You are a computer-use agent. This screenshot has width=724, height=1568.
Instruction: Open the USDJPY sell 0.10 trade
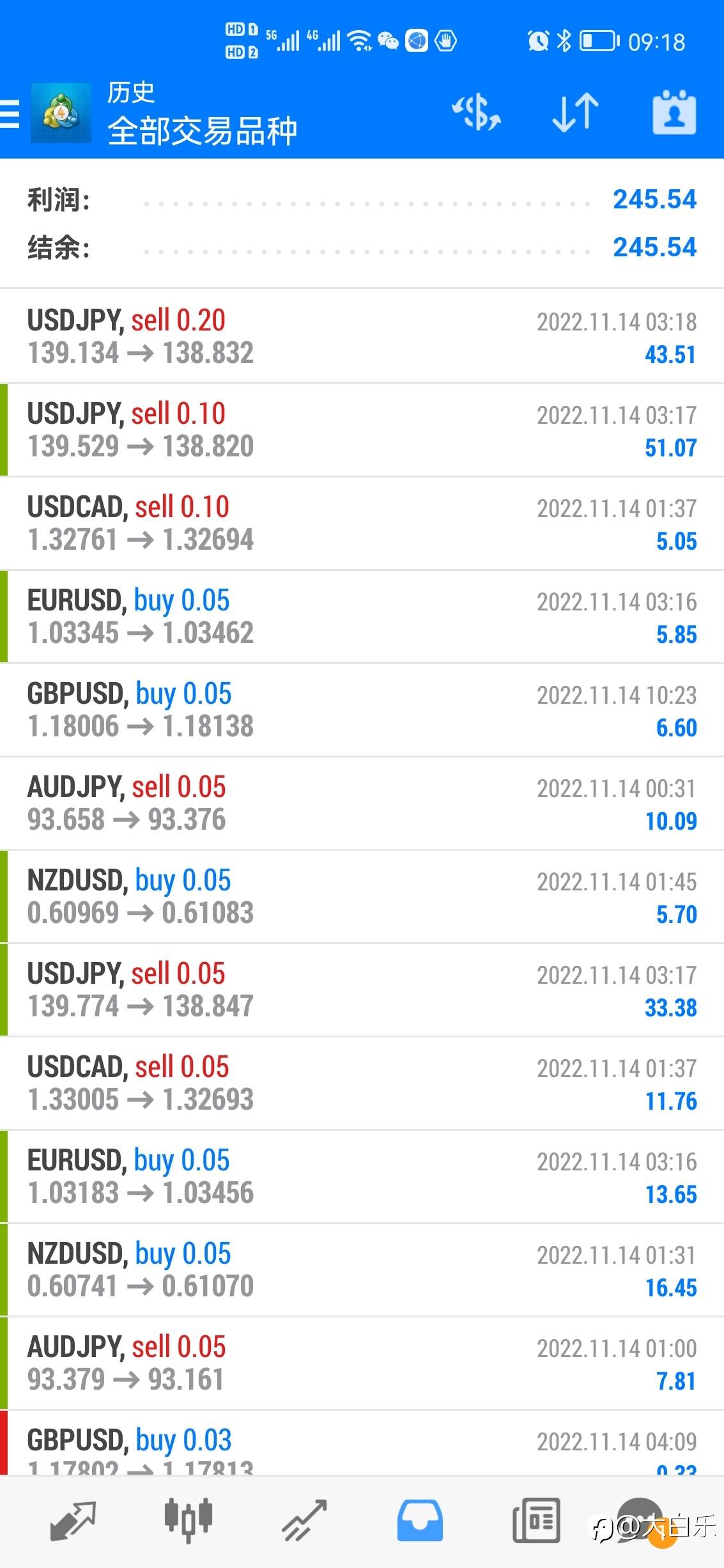362,430
